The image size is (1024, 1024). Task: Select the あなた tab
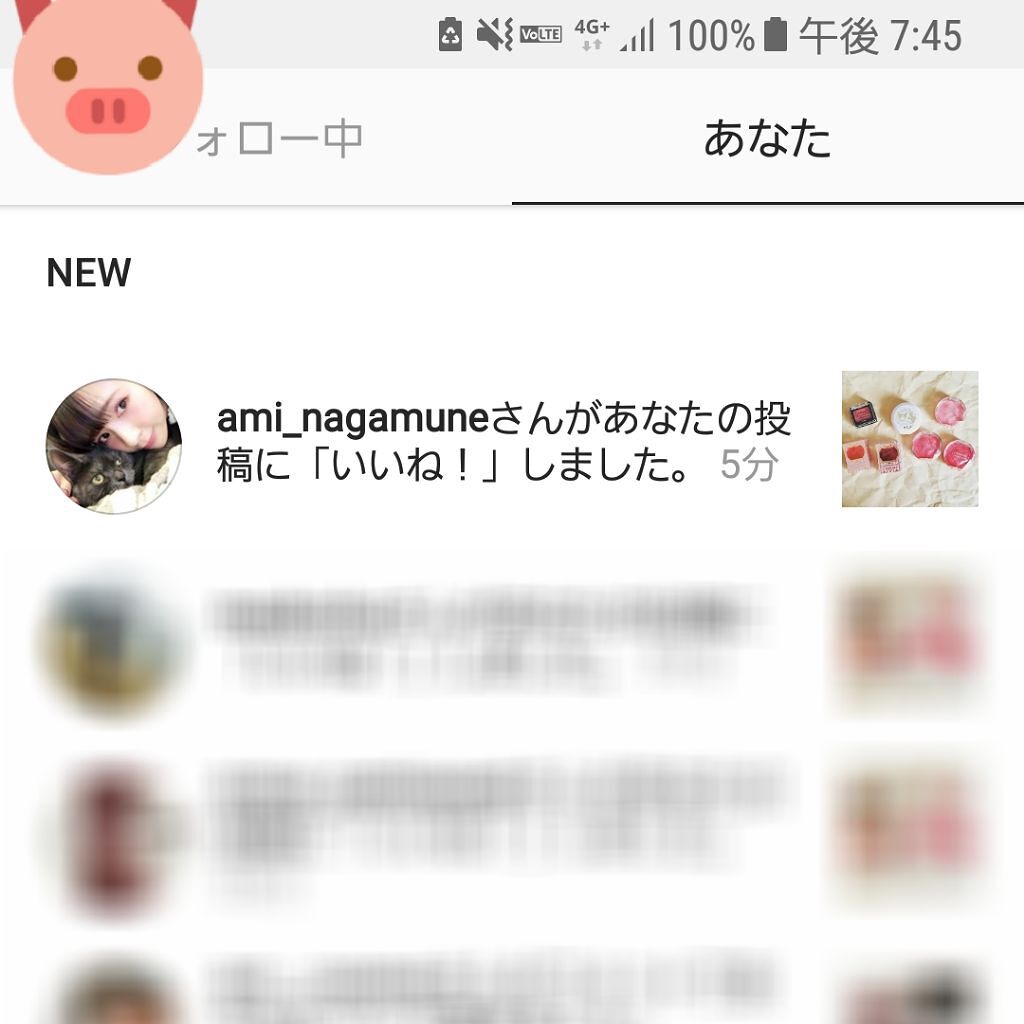tap(767, 138)
